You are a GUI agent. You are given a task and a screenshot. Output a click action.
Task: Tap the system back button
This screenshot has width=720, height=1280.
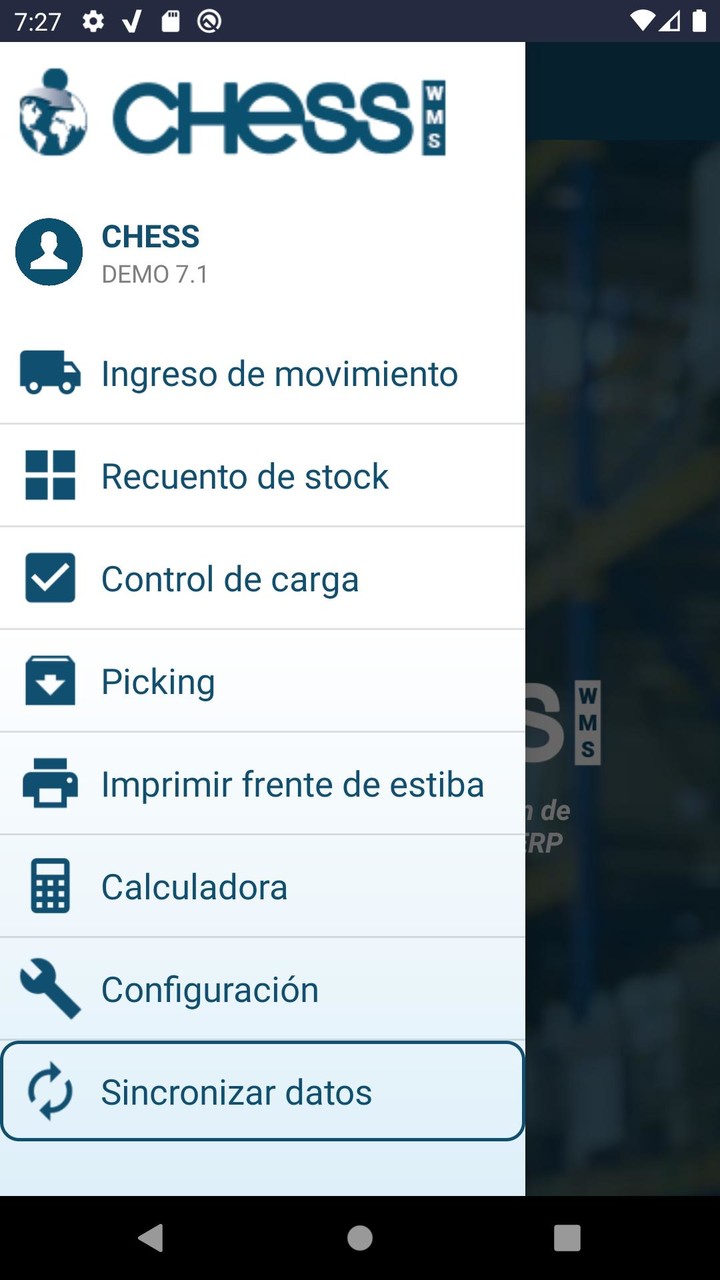pyautogui.click(x=151, y=1238)
